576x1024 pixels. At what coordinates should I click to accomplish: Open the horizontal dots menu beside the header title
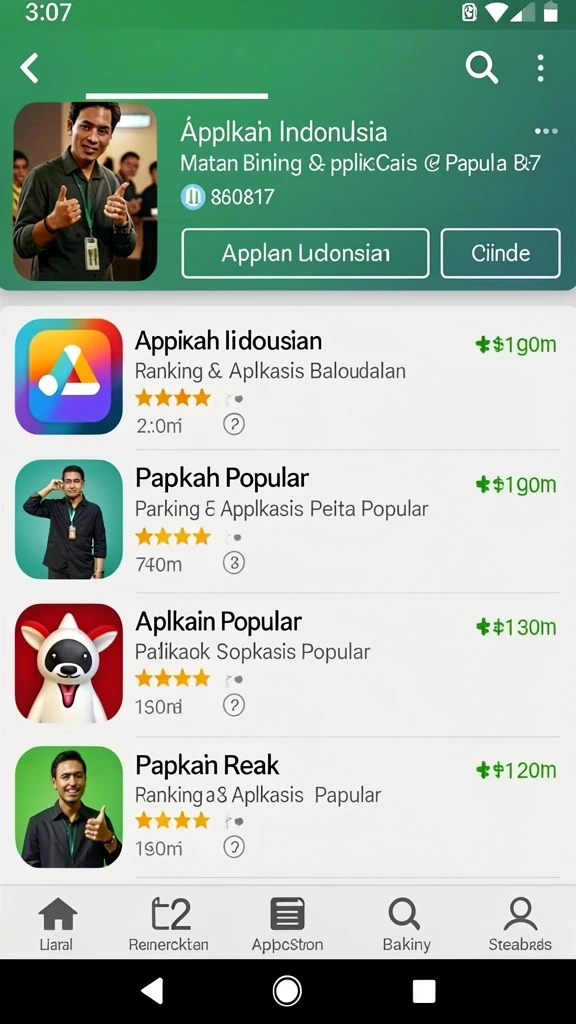[546, 131]
